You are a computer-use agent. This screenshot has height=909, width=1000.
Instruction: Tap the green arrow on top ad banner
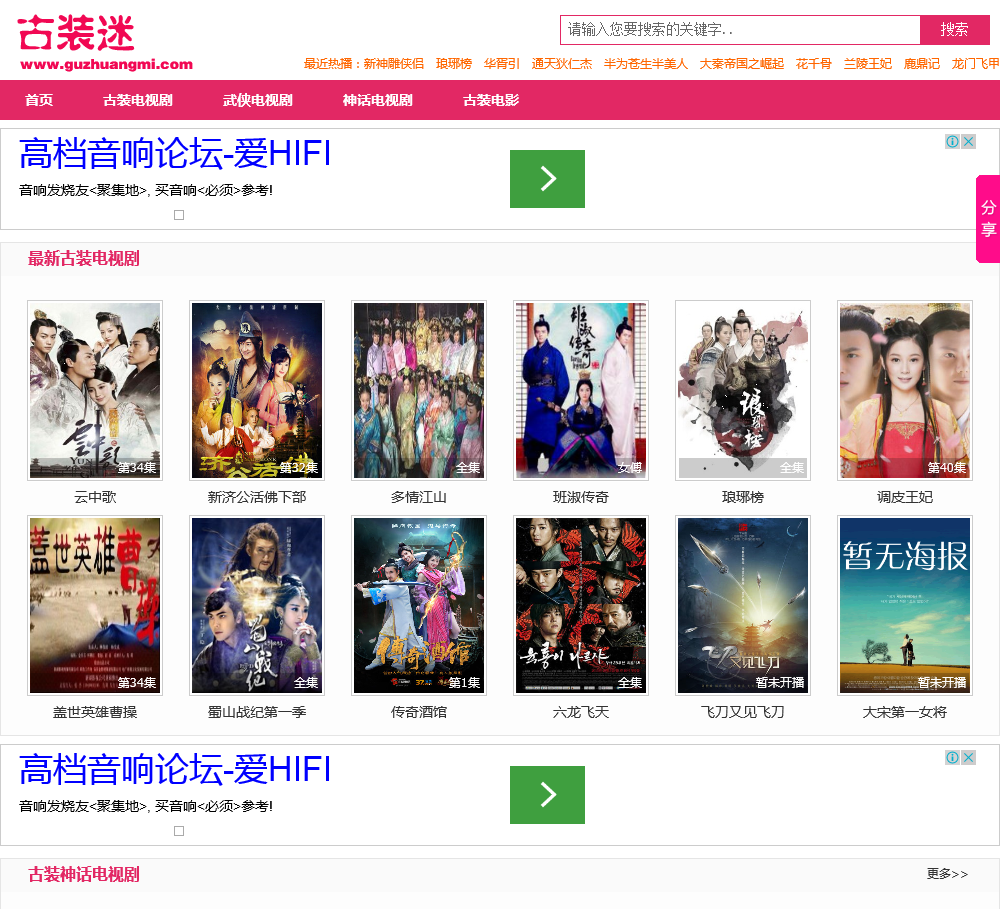point(547,179)
